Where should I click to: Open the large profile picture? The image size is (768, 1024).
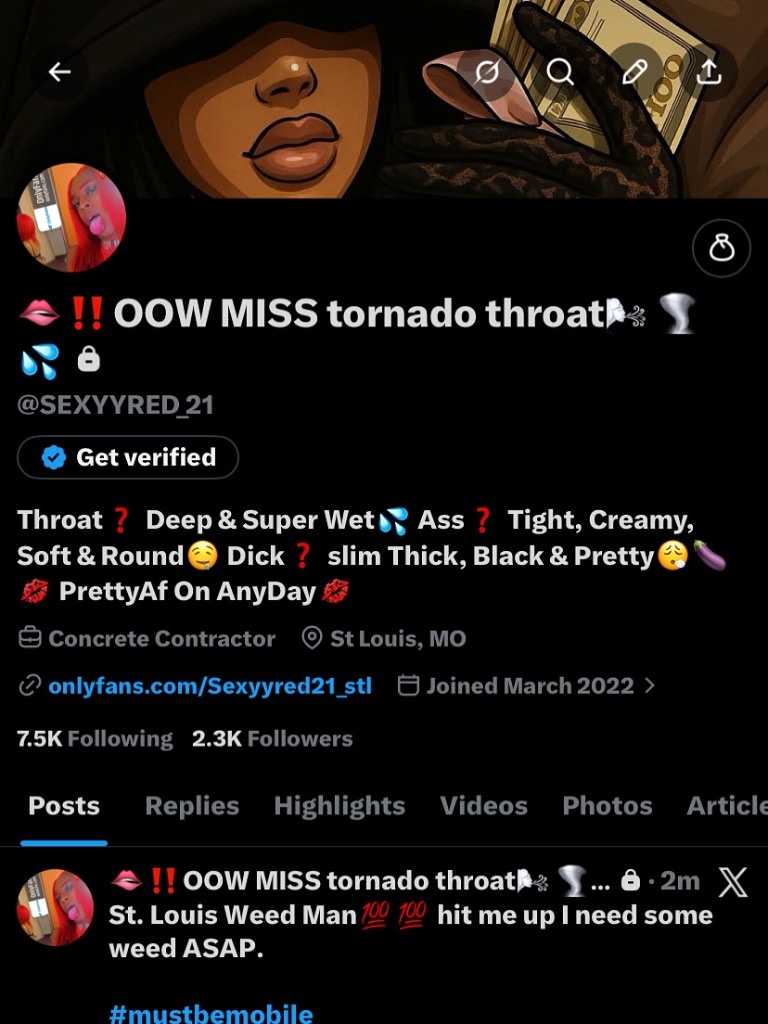(x=72, y=218)
